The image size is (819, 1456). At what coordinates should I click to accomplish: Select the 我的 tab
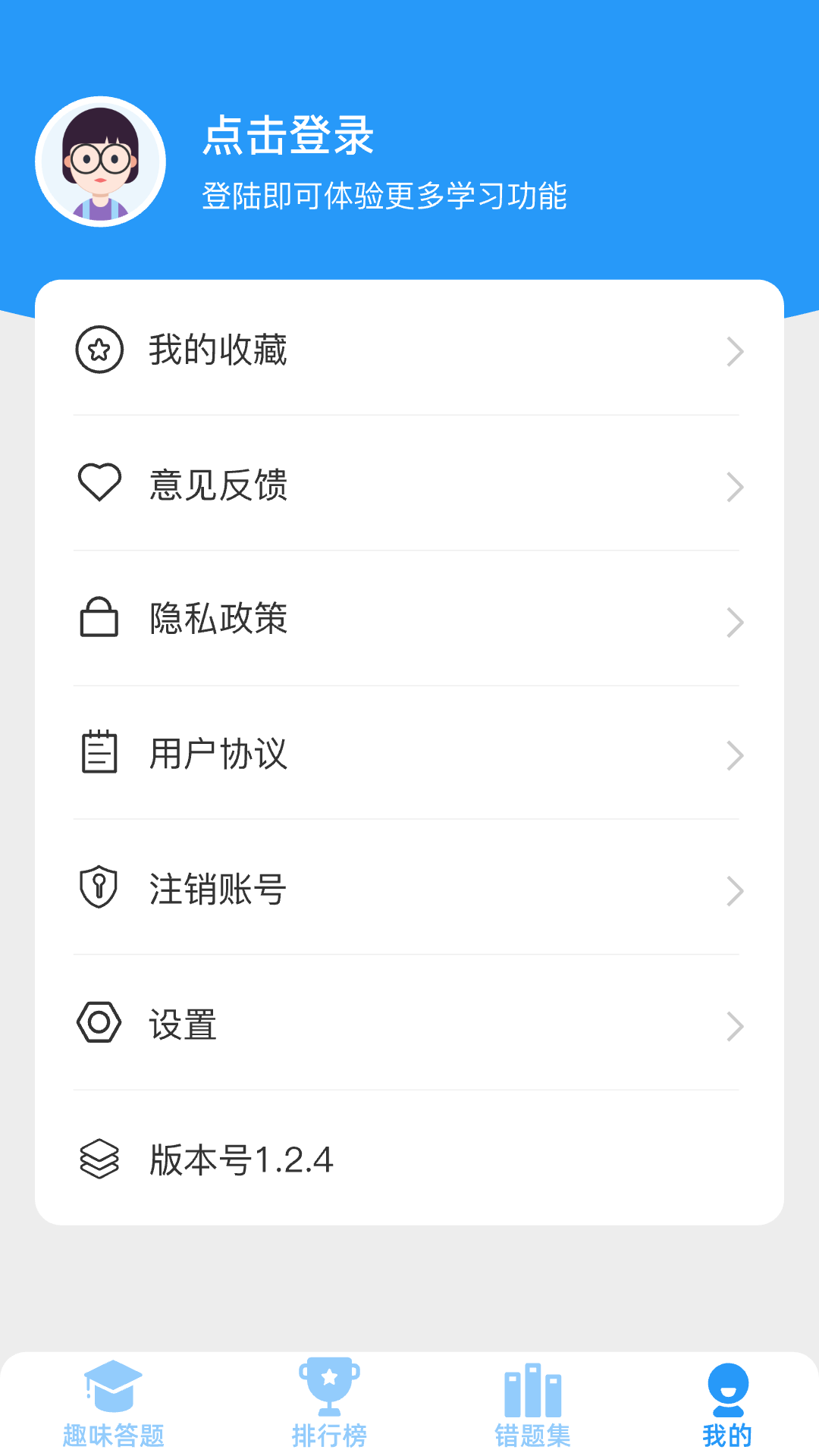click(727, 1404)
